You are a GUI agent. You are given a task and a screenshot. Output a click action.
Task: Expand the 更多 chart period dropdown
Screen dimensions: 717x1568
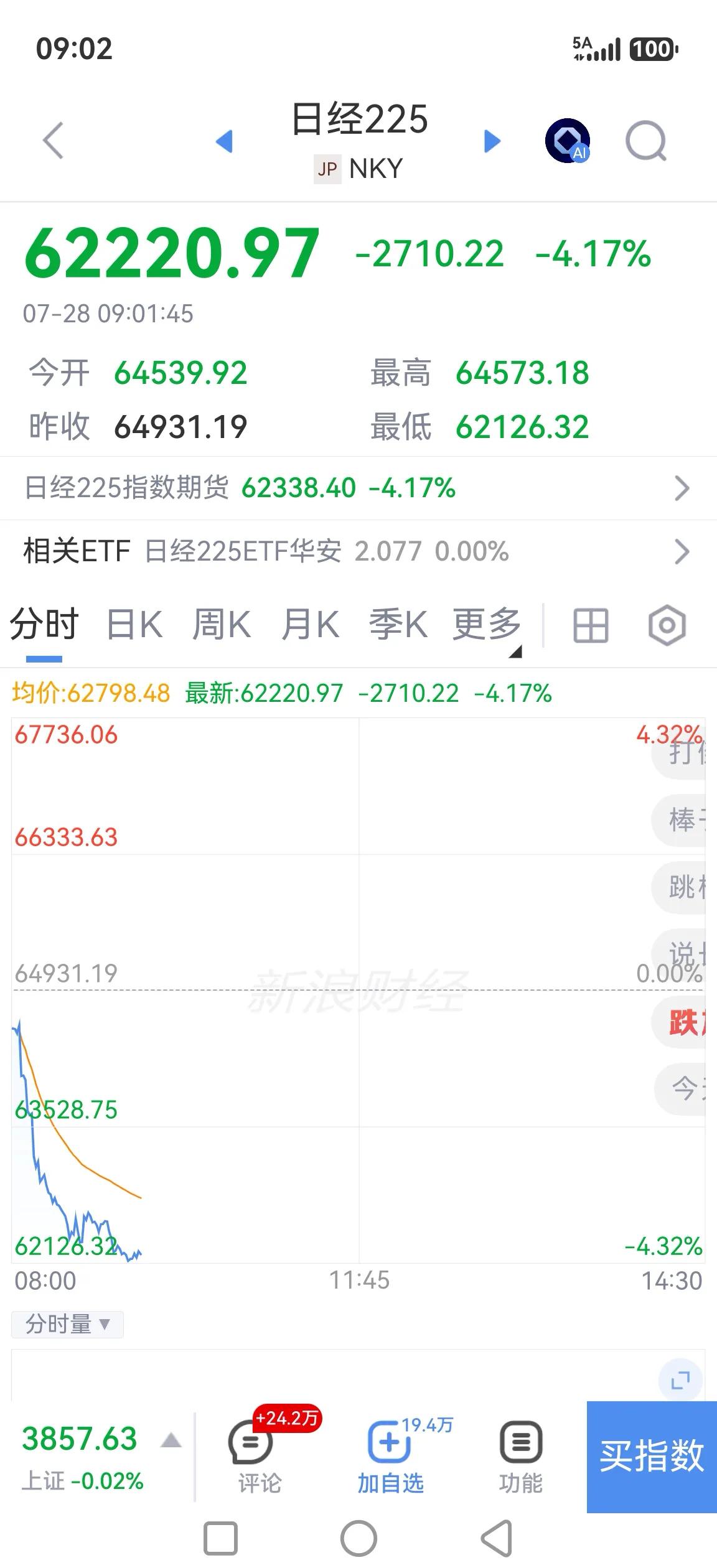pyautogui.click(x=487, y=625)
